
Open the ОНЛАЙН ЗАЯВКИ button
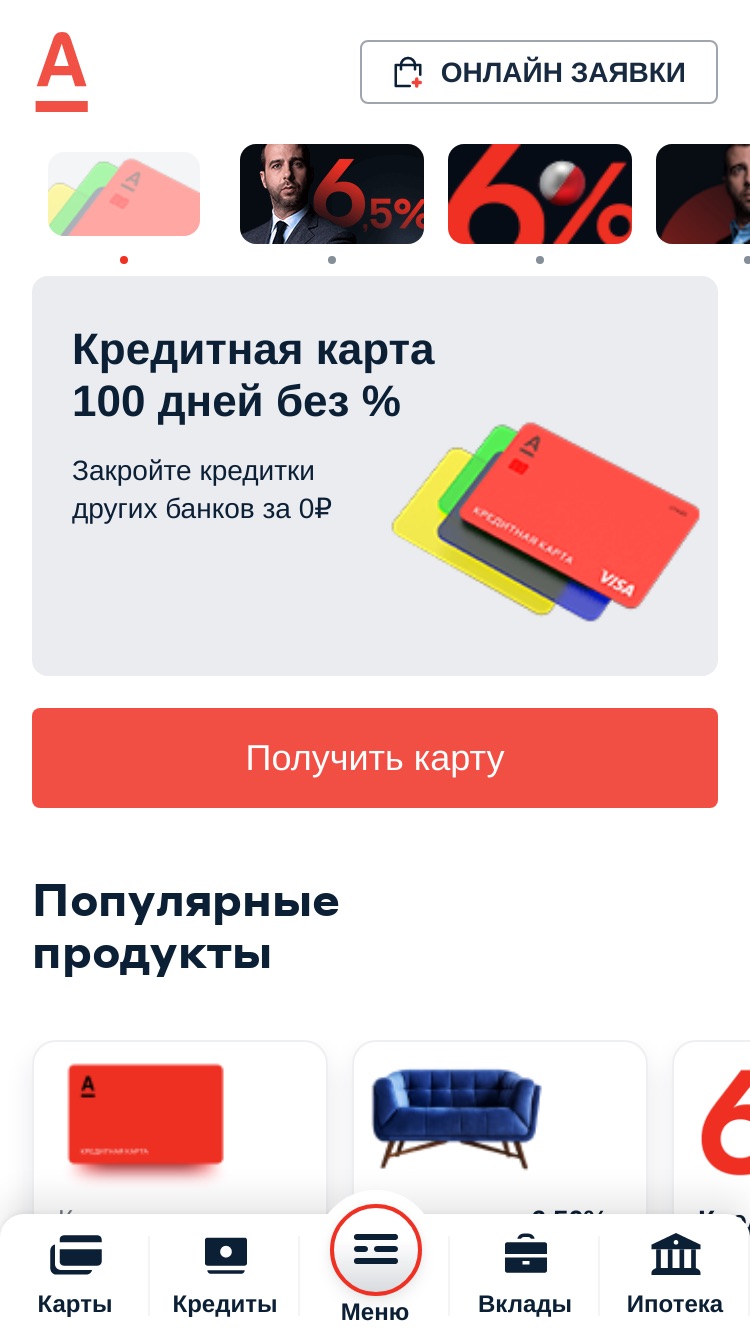coord(539,72)
